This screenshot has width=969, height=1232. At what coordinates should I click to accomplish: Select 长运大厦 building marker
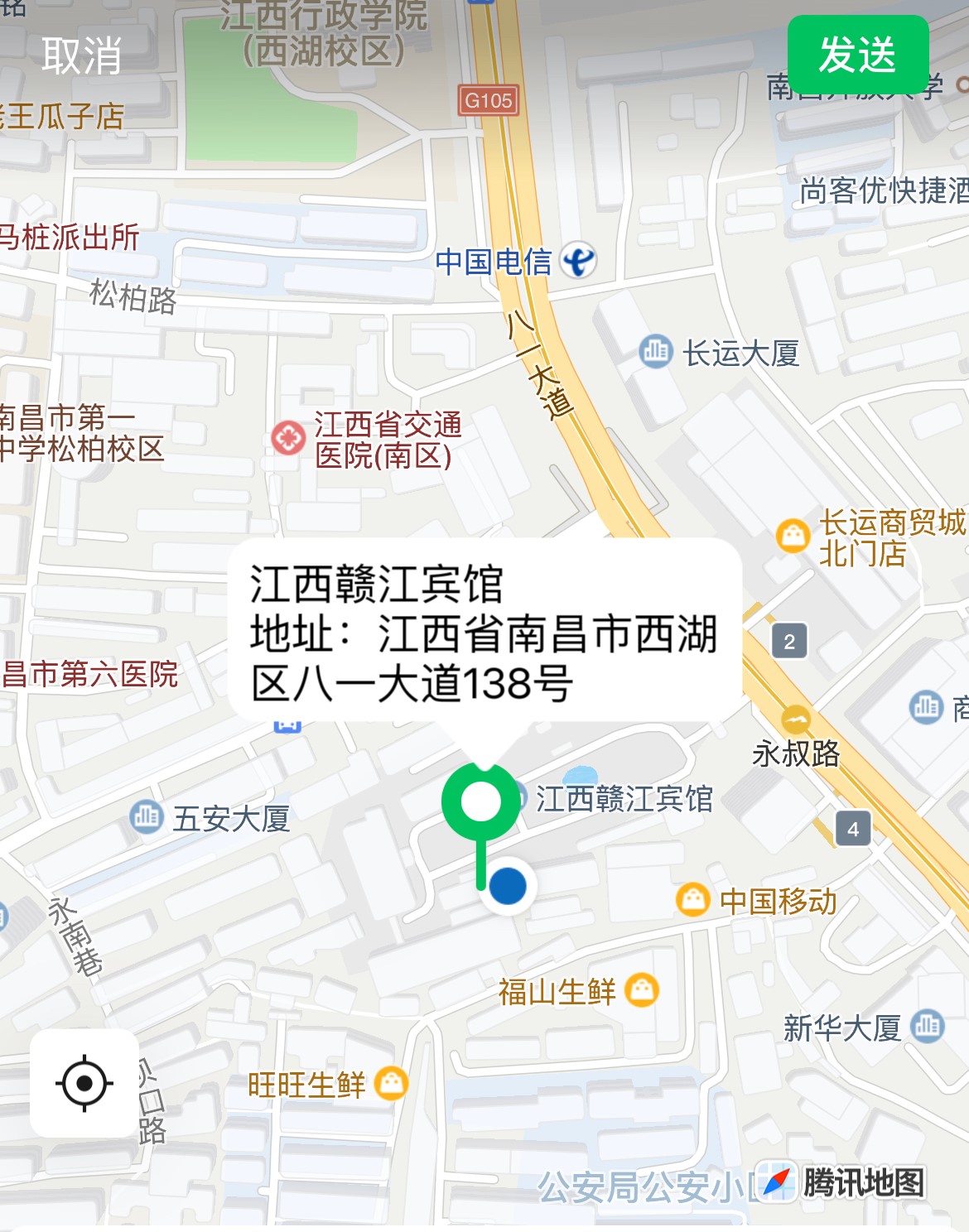tap(656, 352)
